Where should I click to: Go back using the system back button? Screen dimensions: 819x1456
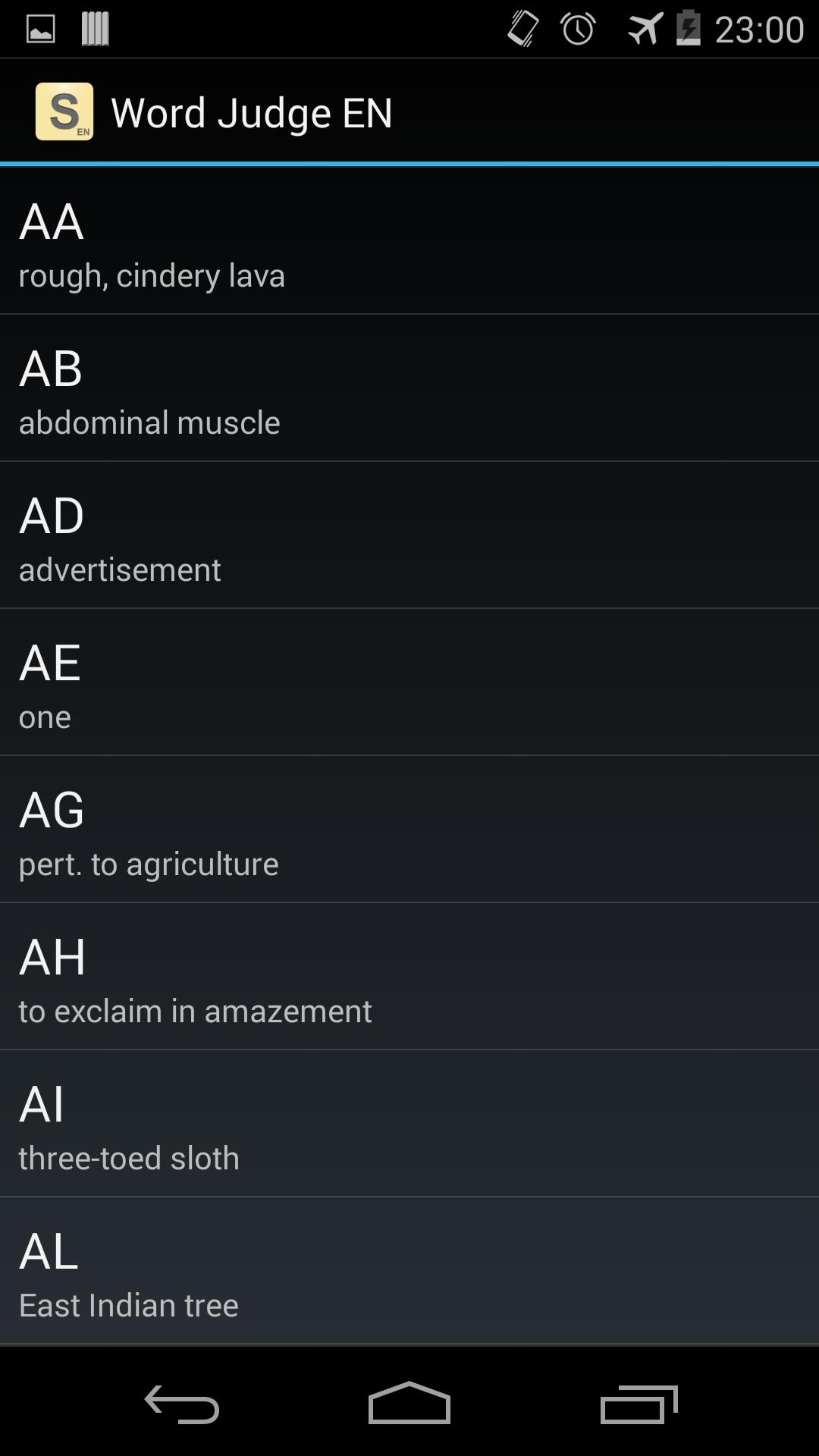[x=182, y=1404]
